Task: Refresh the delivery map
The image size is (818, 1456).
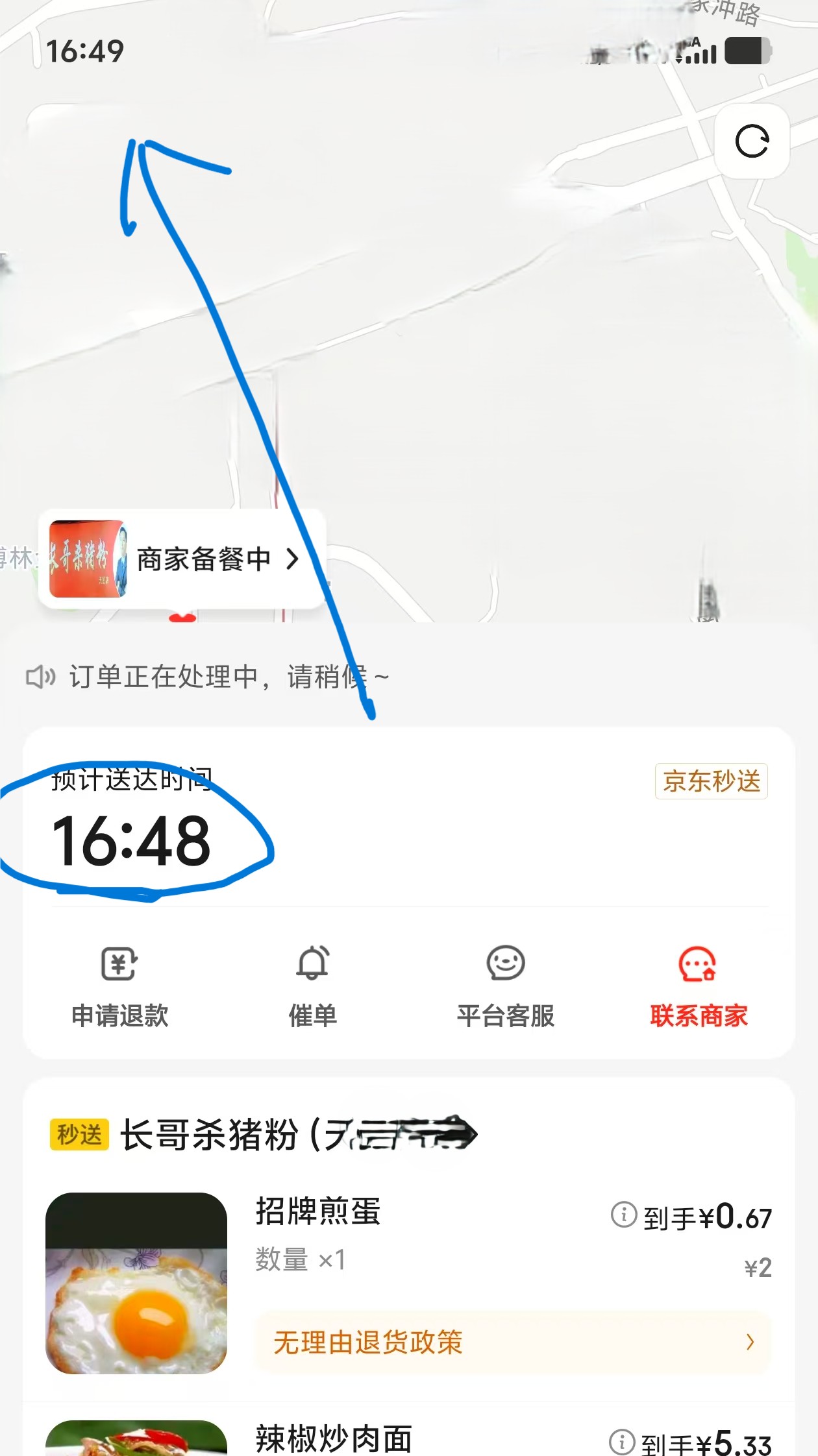Action: click(752, 141)
